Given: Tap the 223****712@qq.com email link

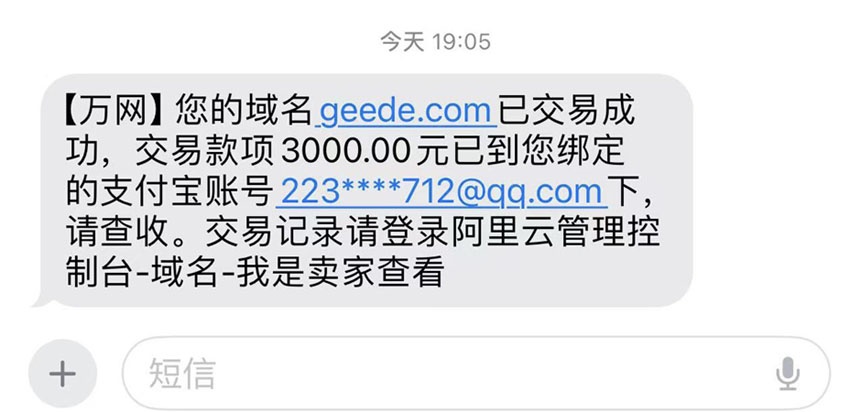Looking at the screenshot, I should (441, 190).
